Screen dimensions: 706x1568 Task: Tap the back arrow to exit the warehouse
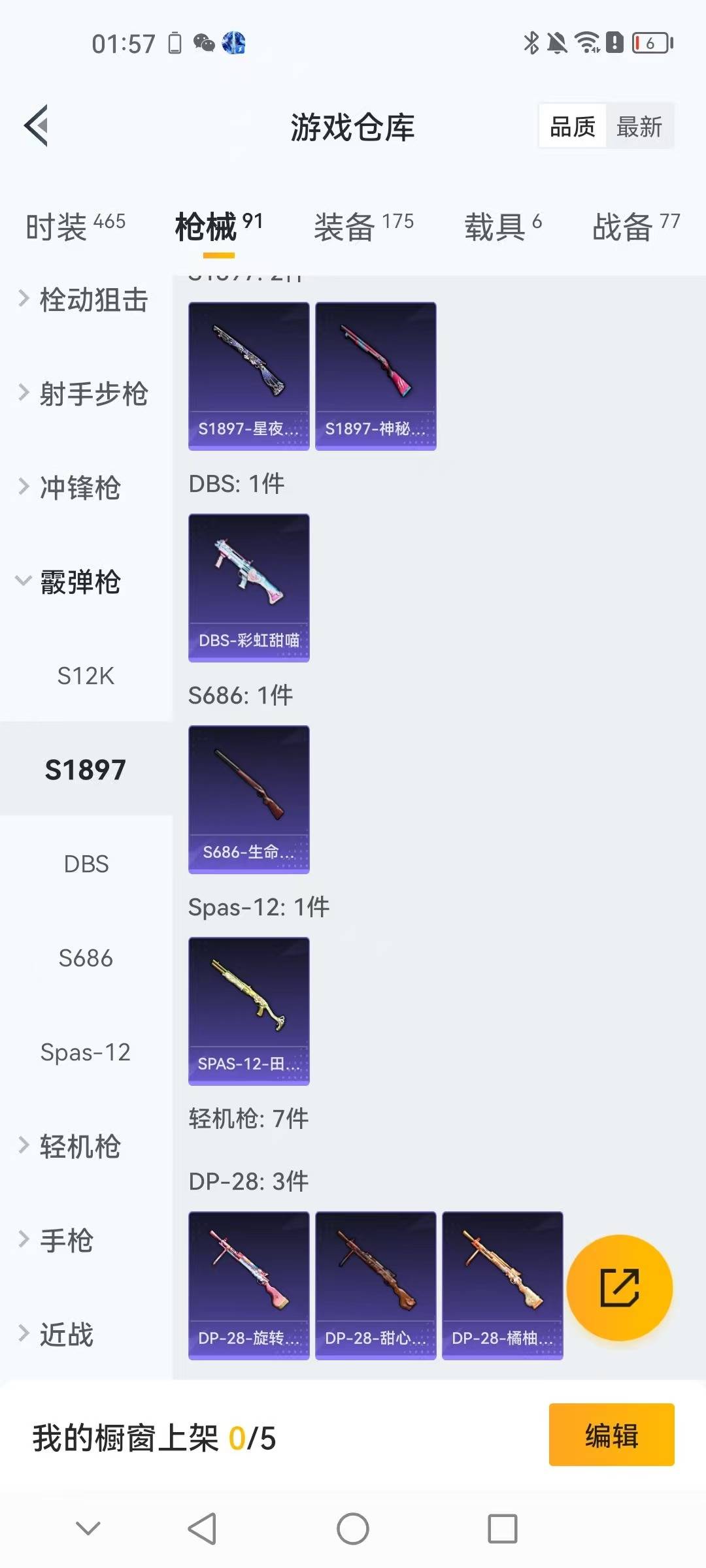pyautogui.click(x=37, y=125)
